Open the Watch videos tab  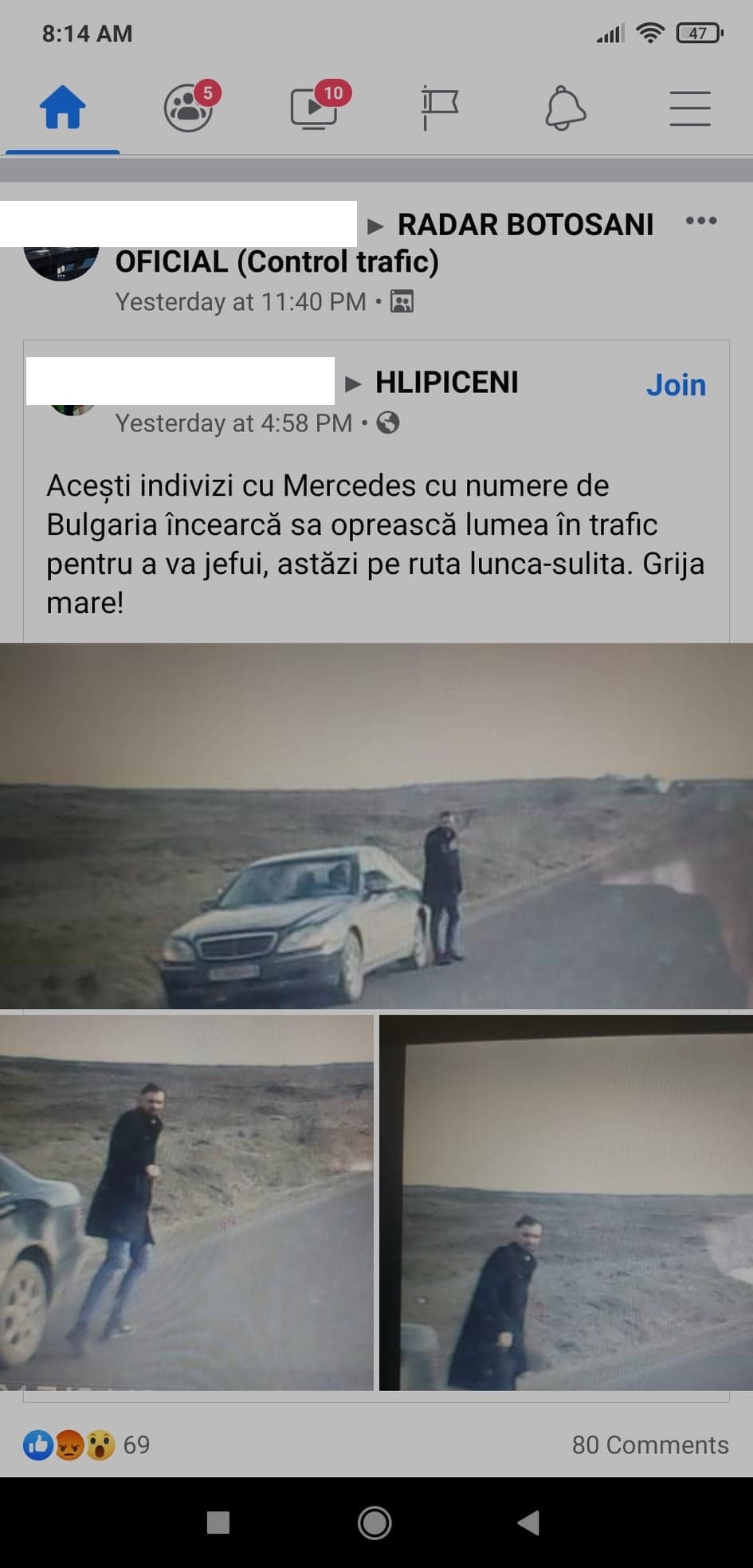pyautogui.click(x=314, y=108)
